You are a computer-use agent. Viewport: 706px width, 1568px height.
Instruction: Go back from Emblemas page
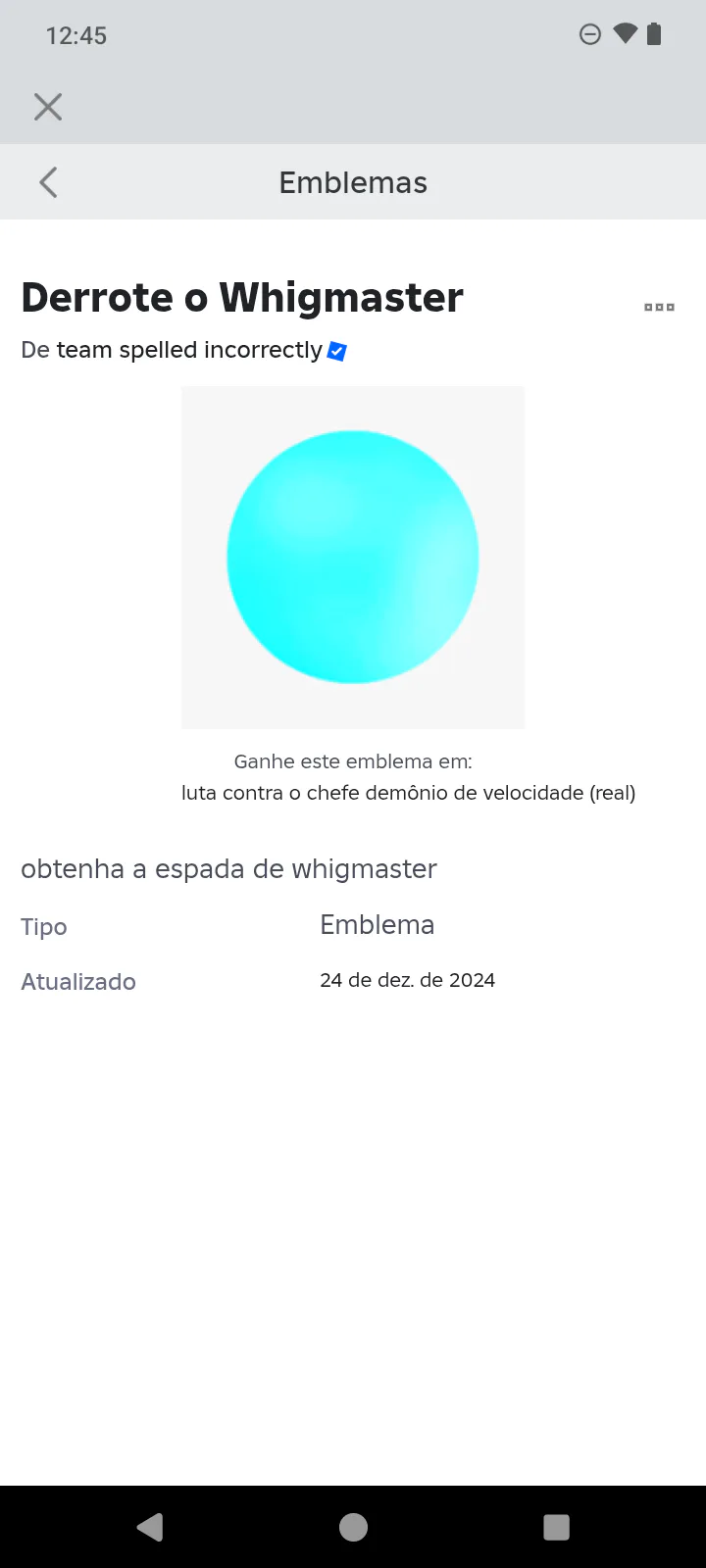[48, 182]
